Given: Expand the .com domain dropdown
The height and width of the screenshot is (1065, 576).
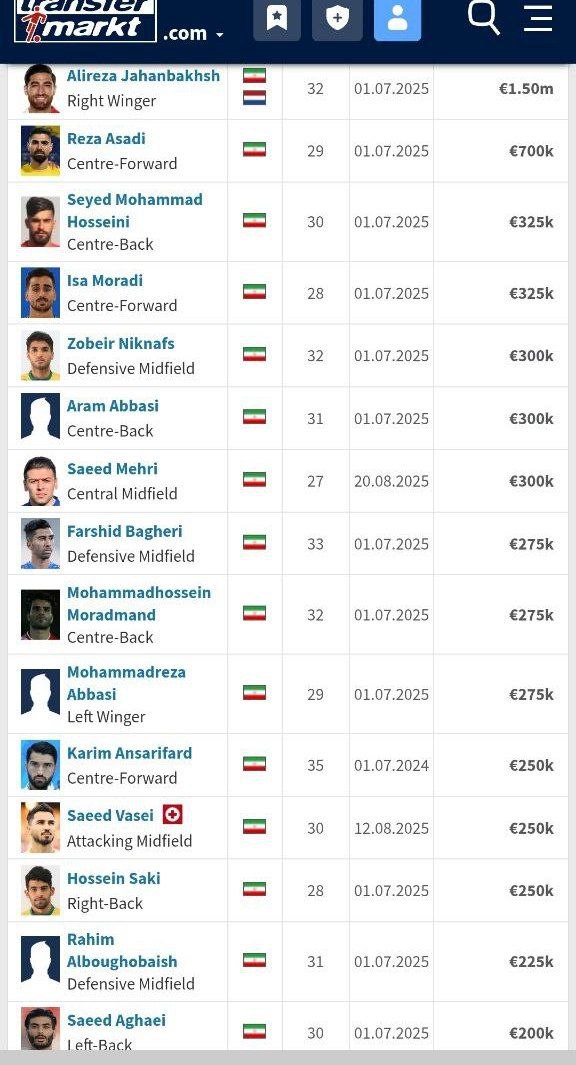Looking at the screenshot, I should click(194, 33).
